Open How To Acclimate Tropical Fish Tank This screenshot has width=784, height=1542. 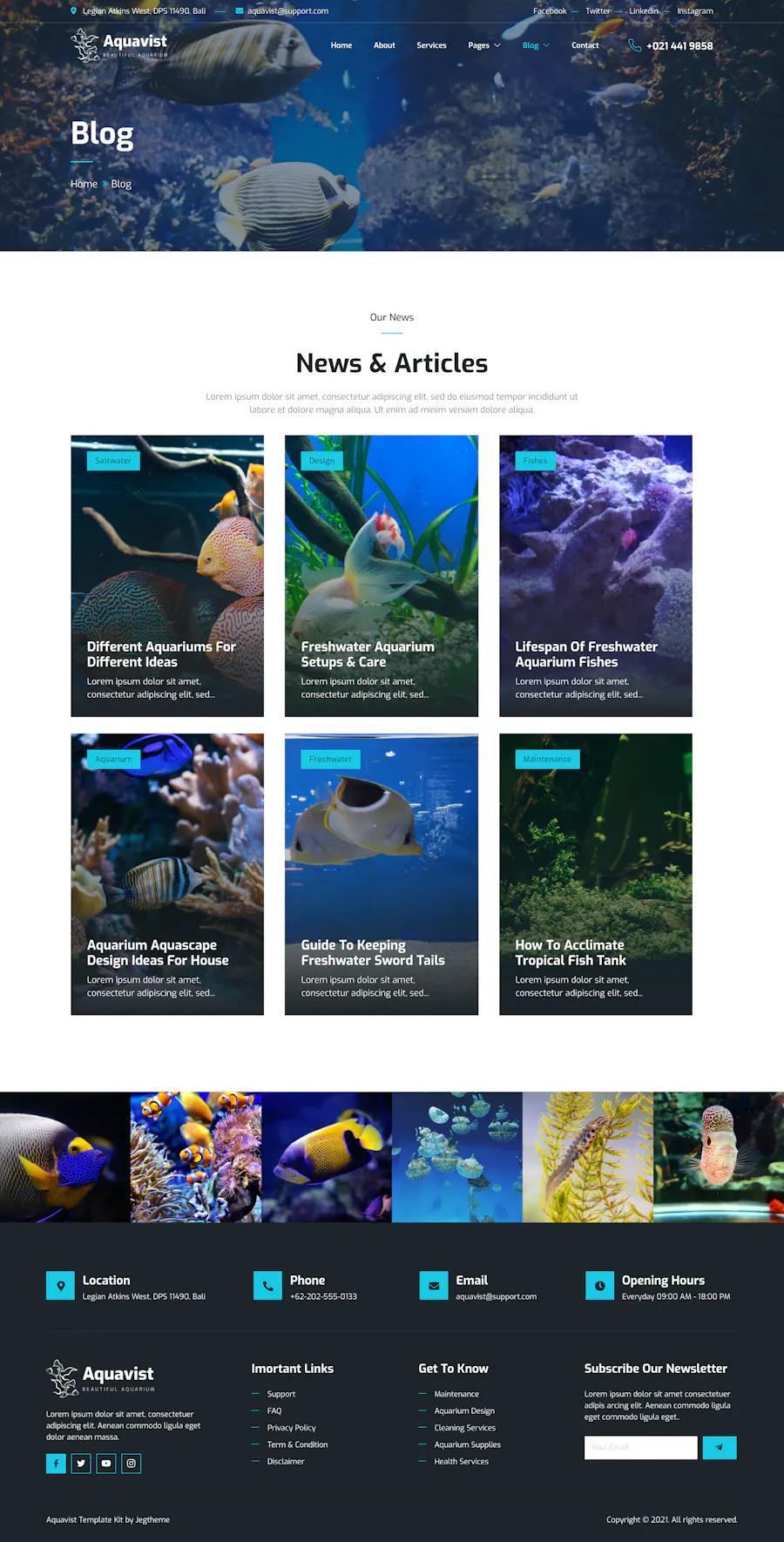[571, 952]
